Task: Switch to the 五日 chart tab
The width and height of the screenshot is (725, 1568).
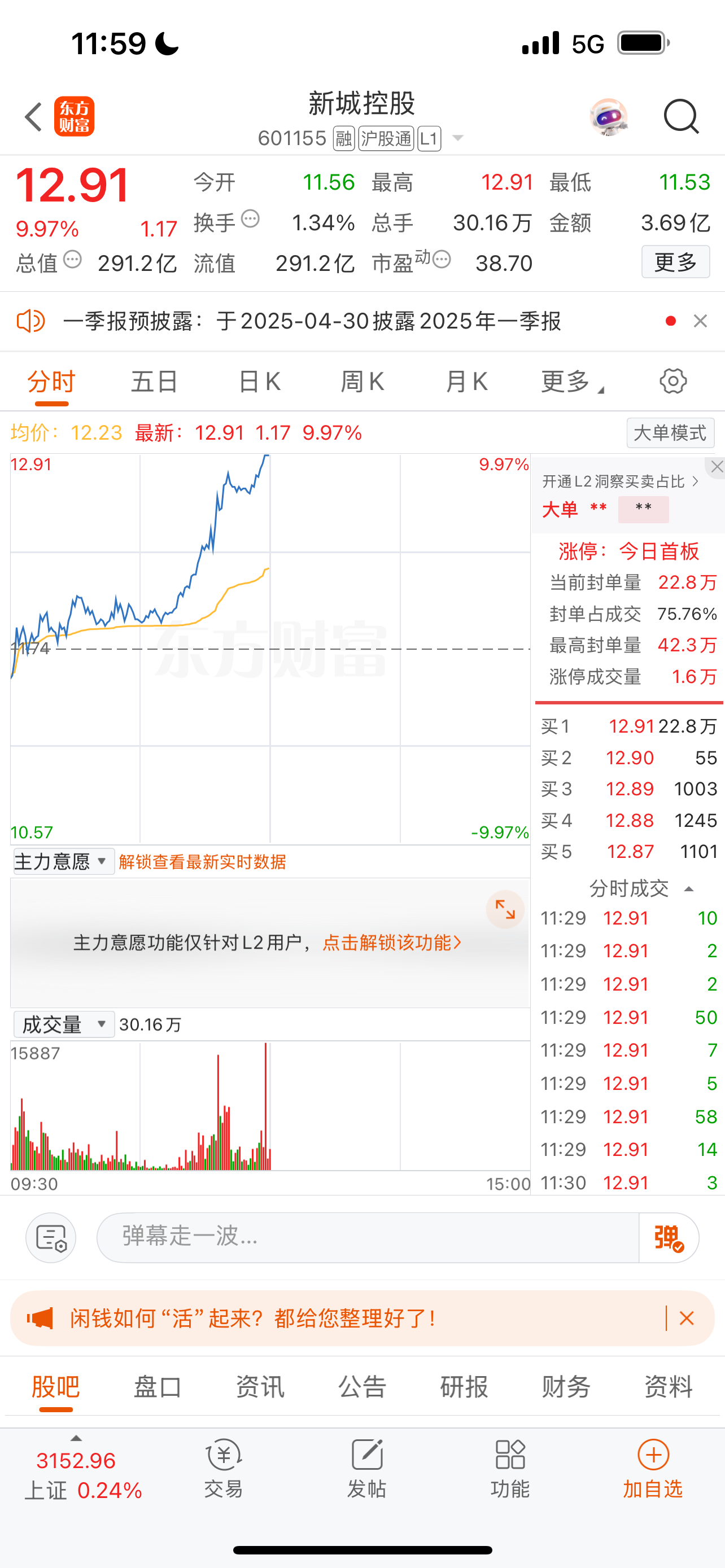Action: click(155, 382)
